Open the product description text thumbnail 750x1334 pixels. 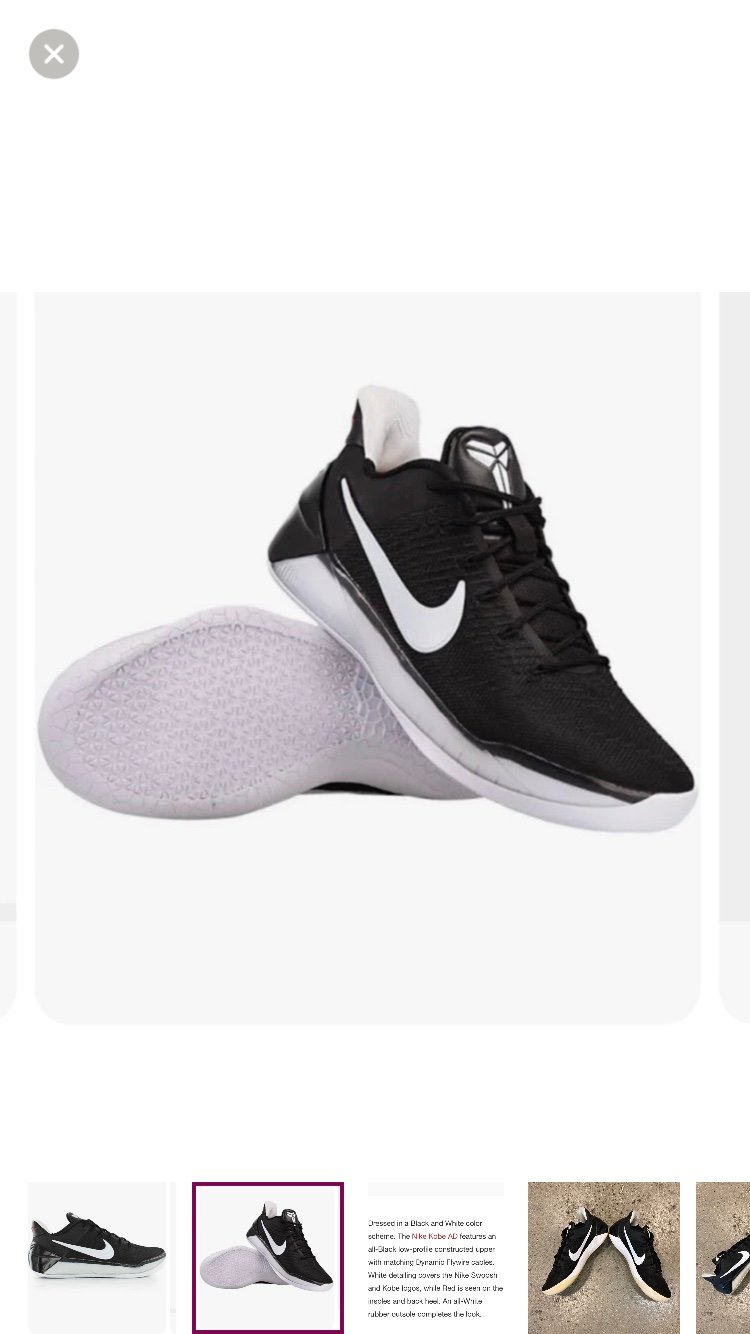pos(436,1257)
